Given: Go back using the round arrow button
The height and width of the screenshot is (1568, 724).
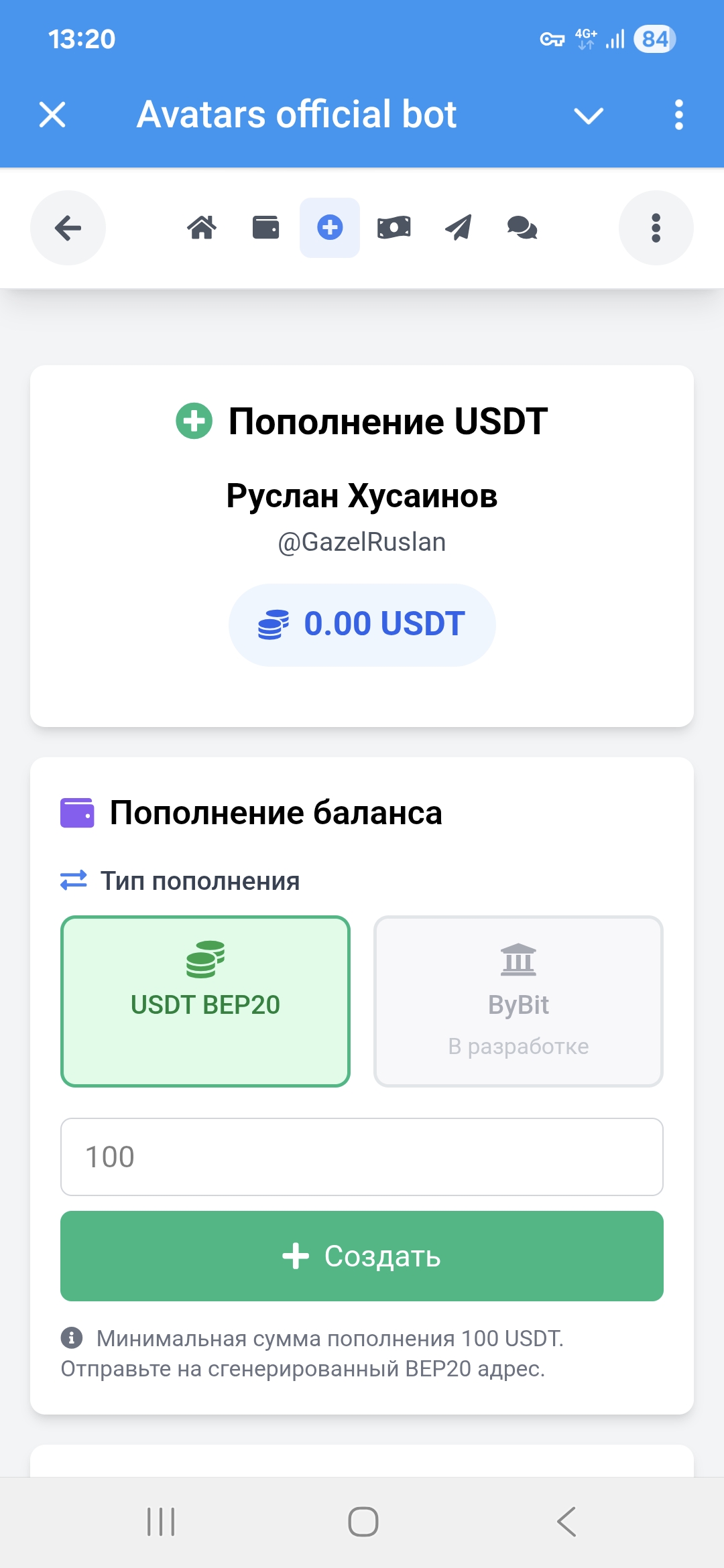Looking at the screenshot, I should click(68, 228).
